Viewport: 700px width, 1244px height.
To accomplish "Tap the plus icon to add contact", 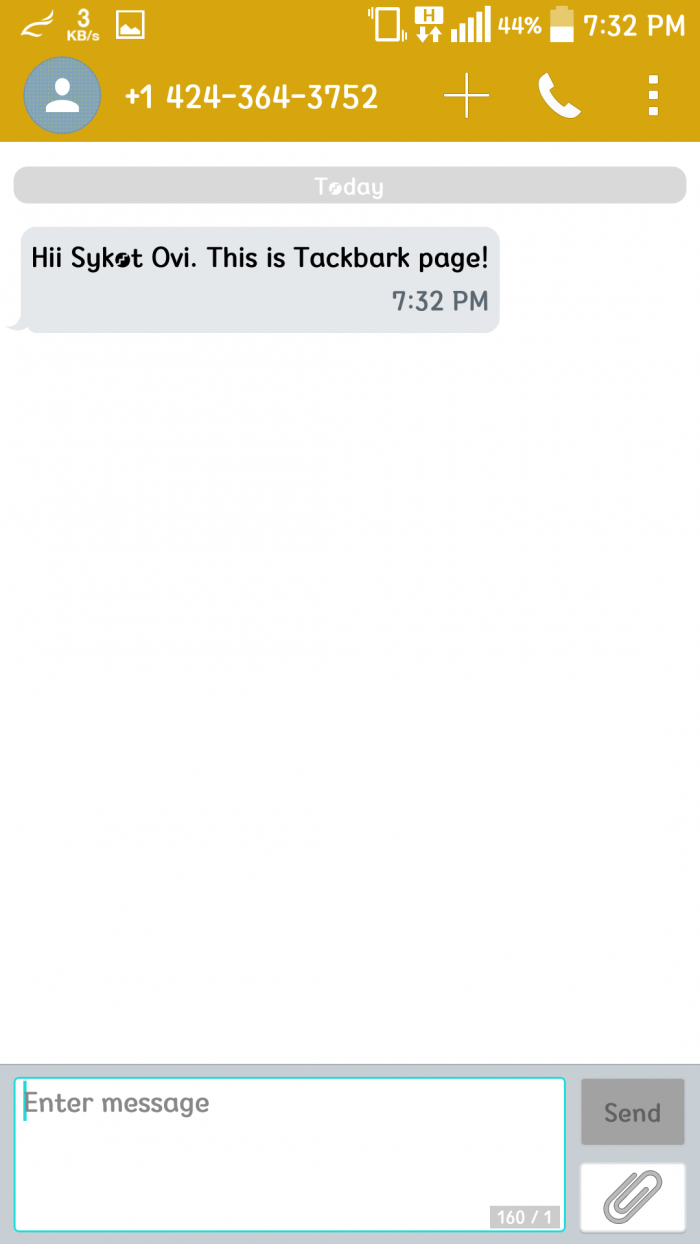I will (x=466, y=97).
